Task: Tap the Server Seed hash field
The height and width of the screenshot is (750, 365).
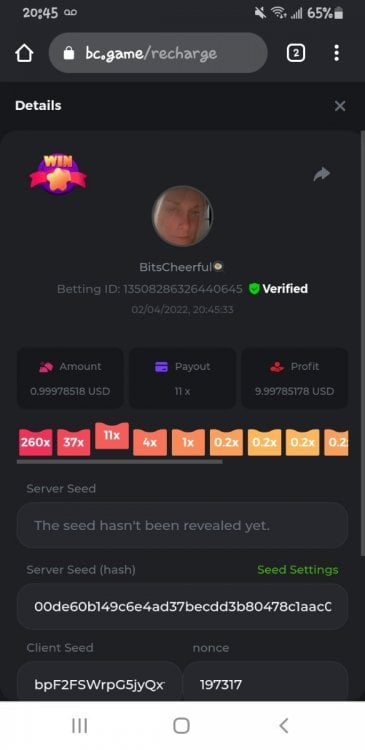Action: (182, 607)
